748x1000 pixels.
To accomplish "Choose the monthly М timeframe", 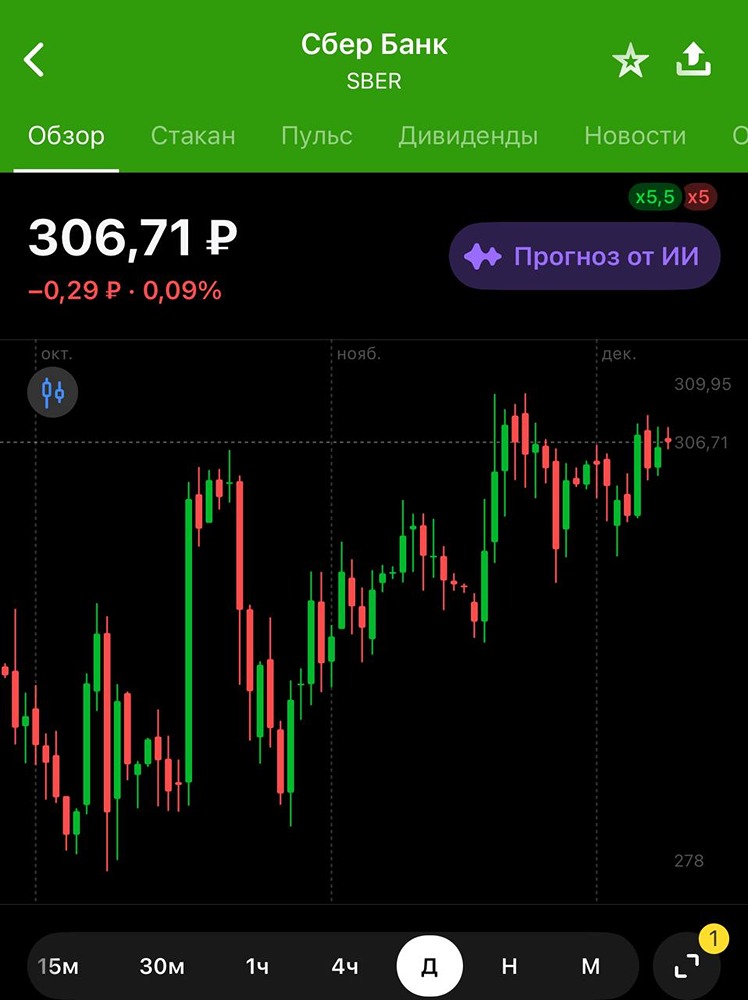I will (x=590, y=966).
